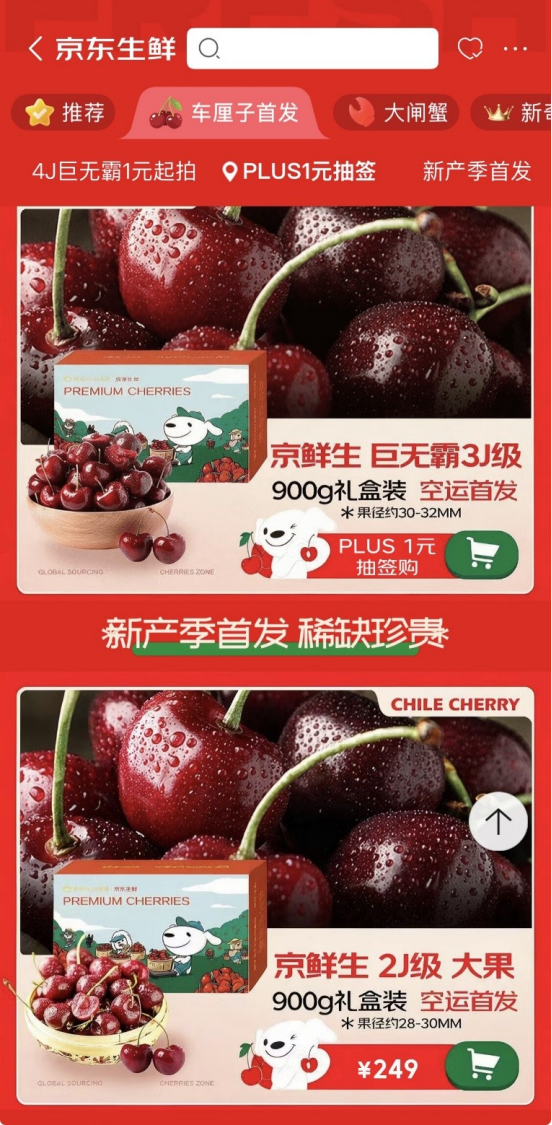Open the three-dot overflow menu
The height and width of the screenshot is (1125, 552).
(x=515, y=49)
